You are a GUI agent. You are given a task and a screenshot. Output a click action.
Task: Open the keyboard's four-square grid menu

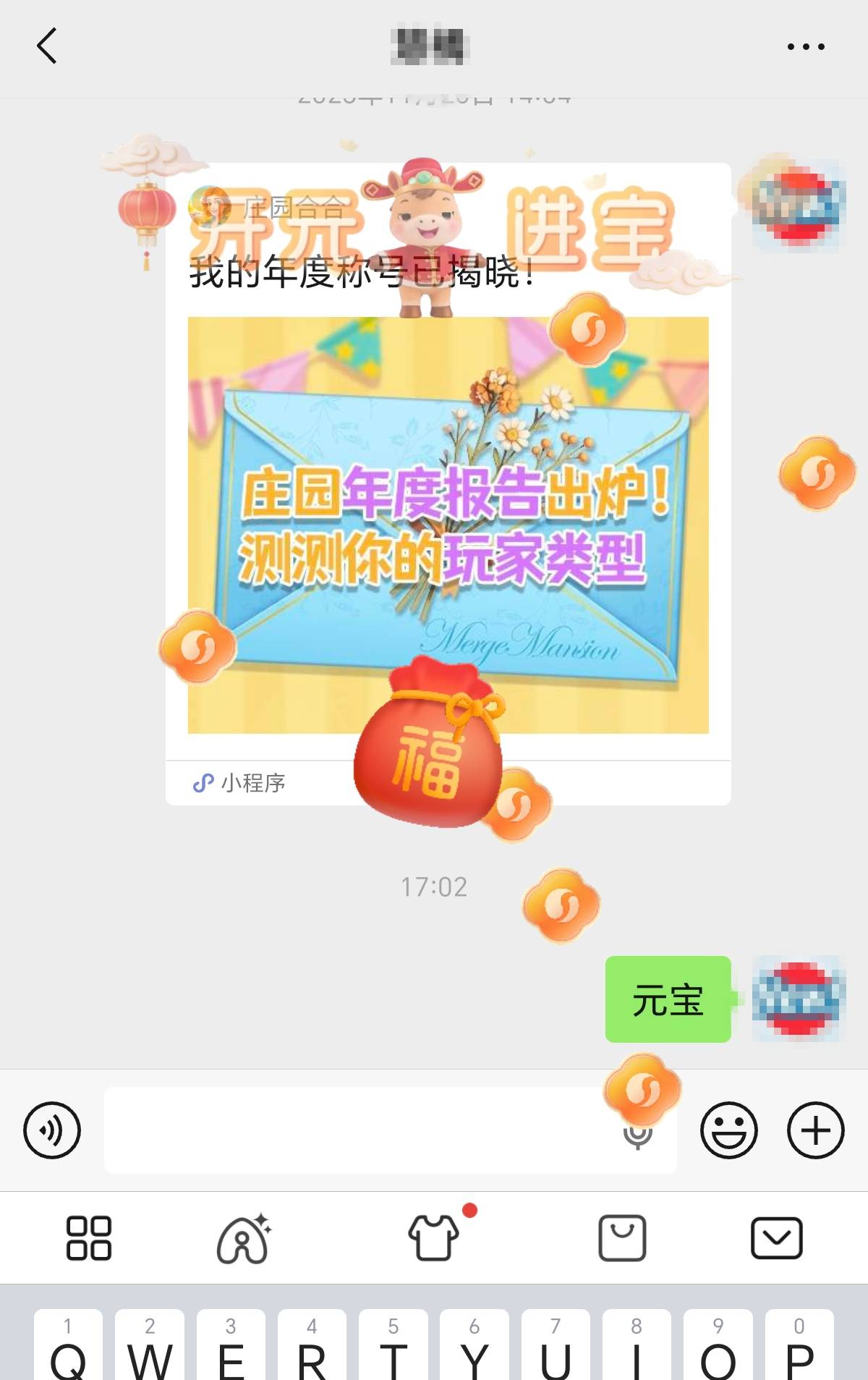(88, 1238)
